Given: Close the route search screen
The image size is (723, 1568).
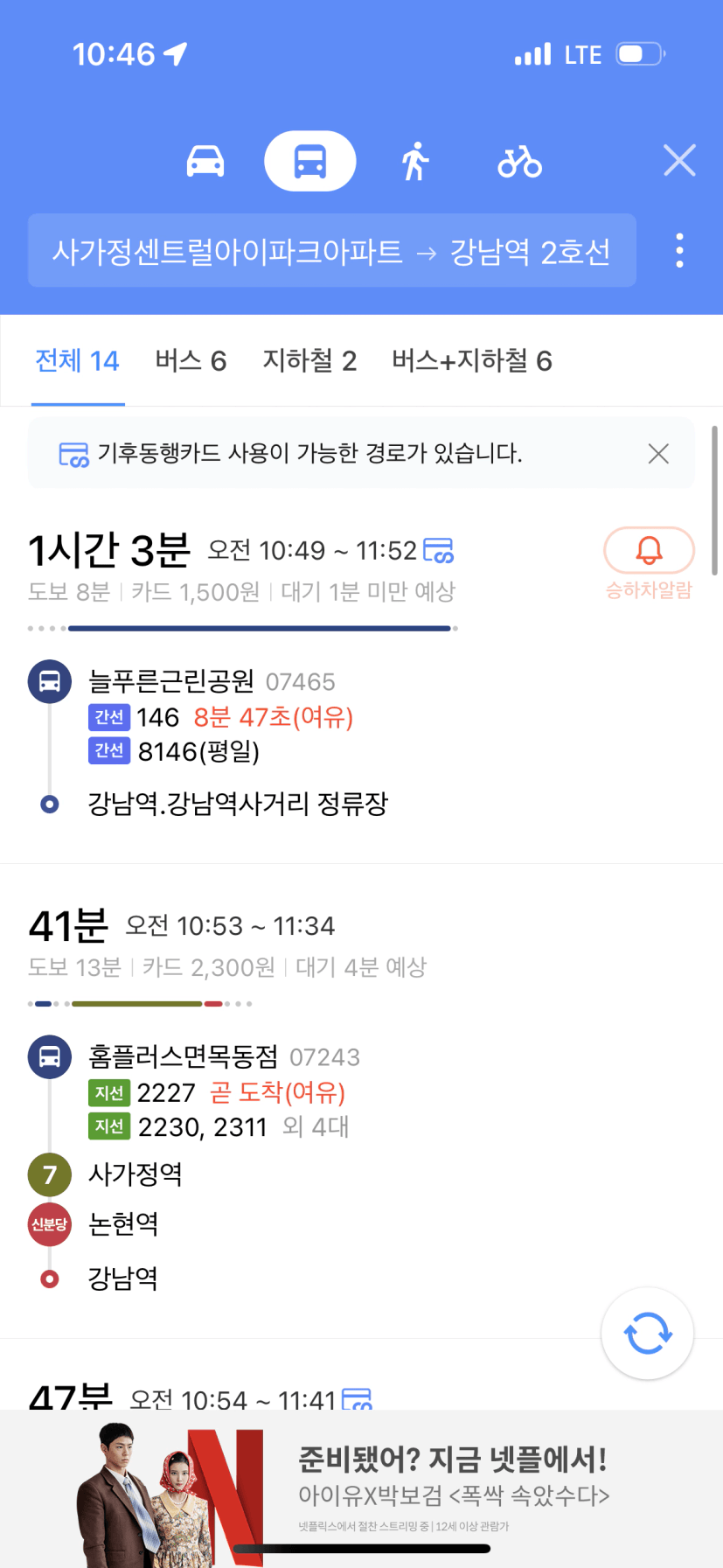Looking at the screenshot, I should tap(679, 161).
